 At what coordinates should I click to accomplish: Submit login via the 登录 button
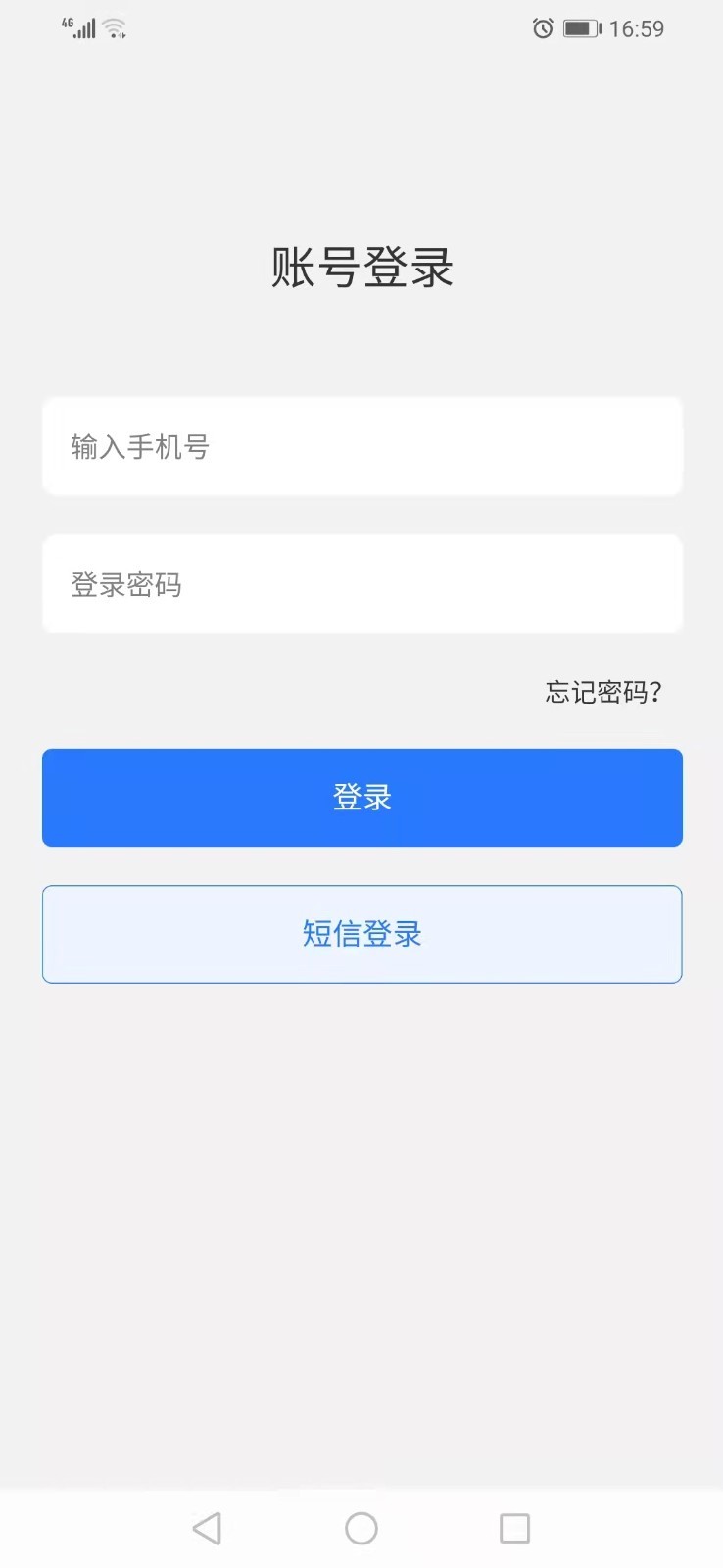[361, 797]
